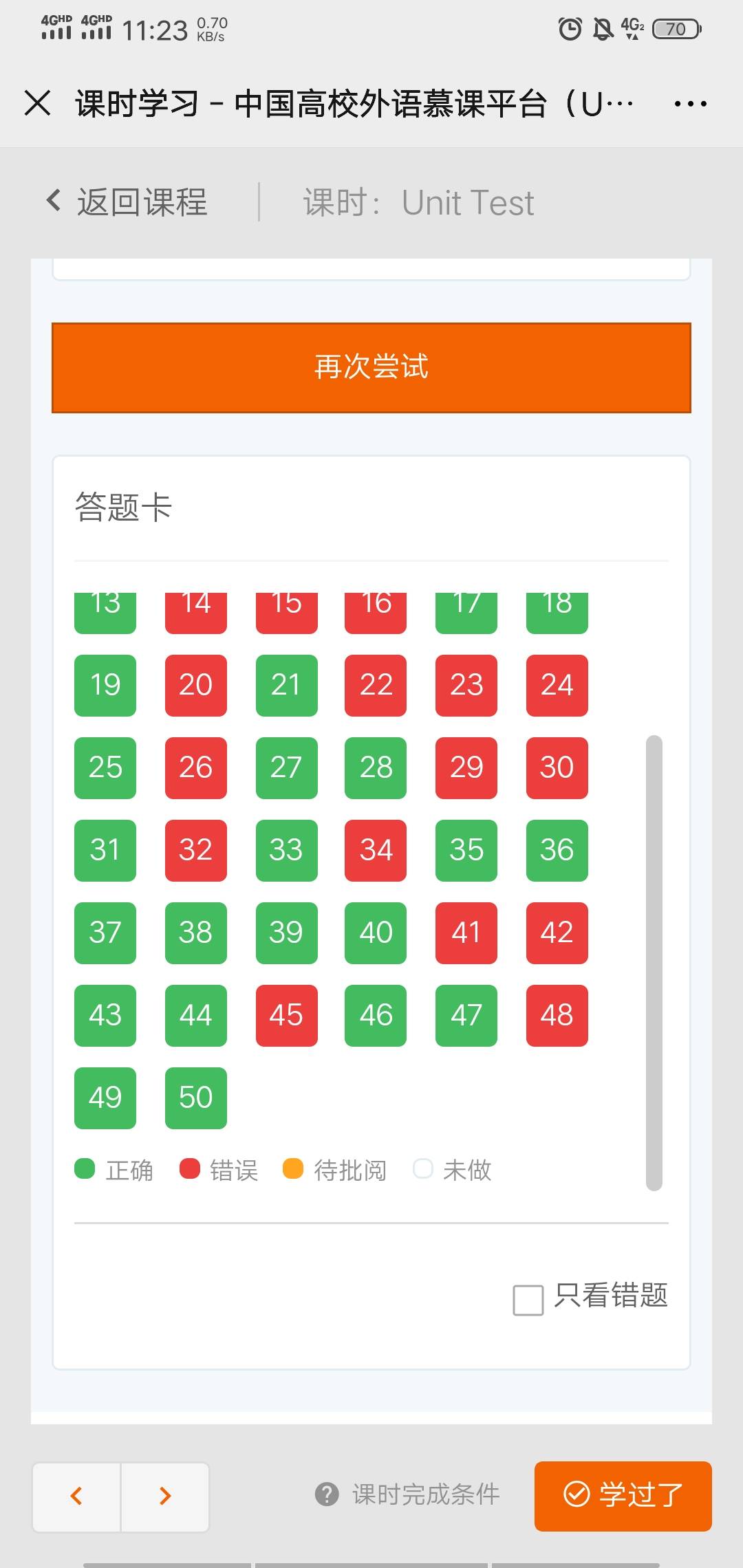Jump to question 20

coord(195,685)
